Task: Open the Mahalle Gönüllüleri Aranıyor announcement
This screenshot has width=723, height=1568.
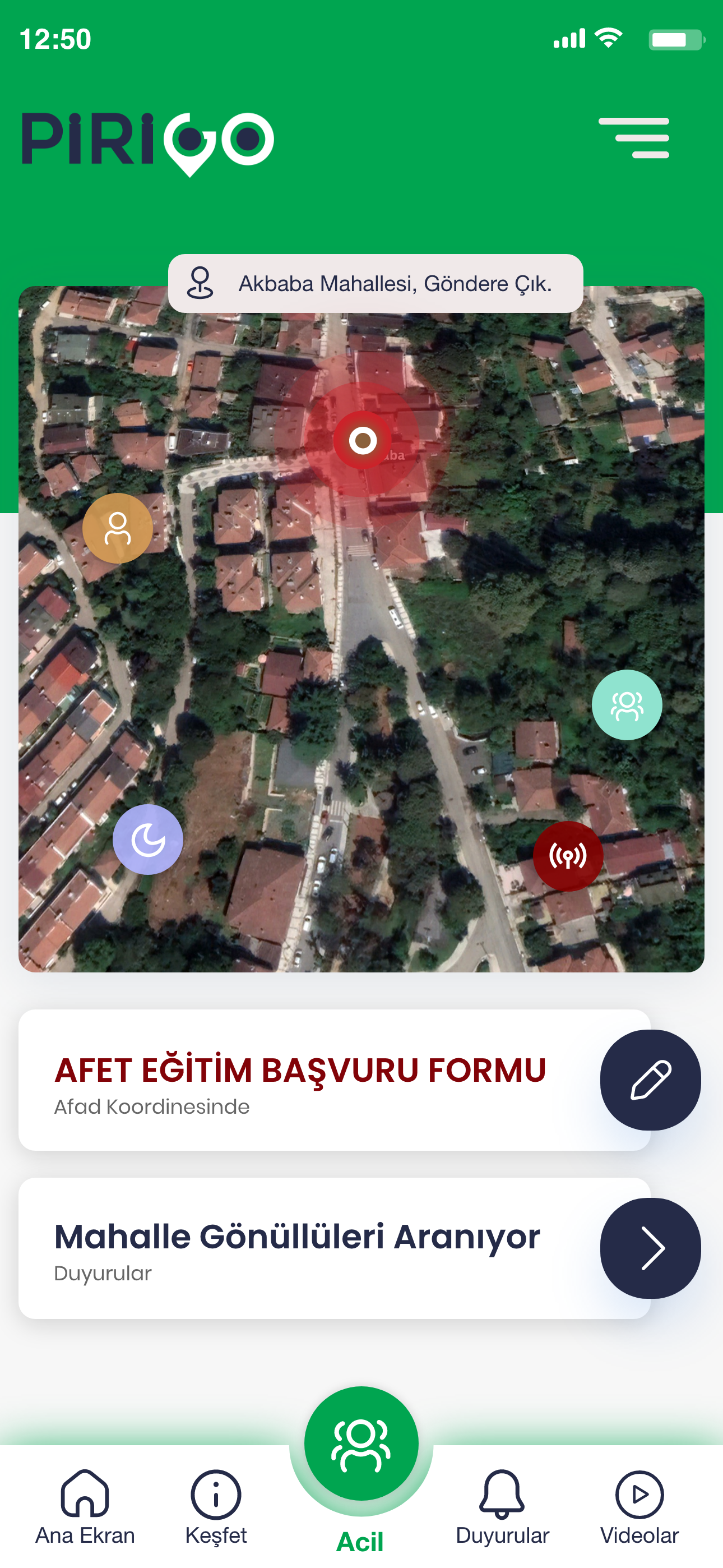Action: [x=297, y=1236]
